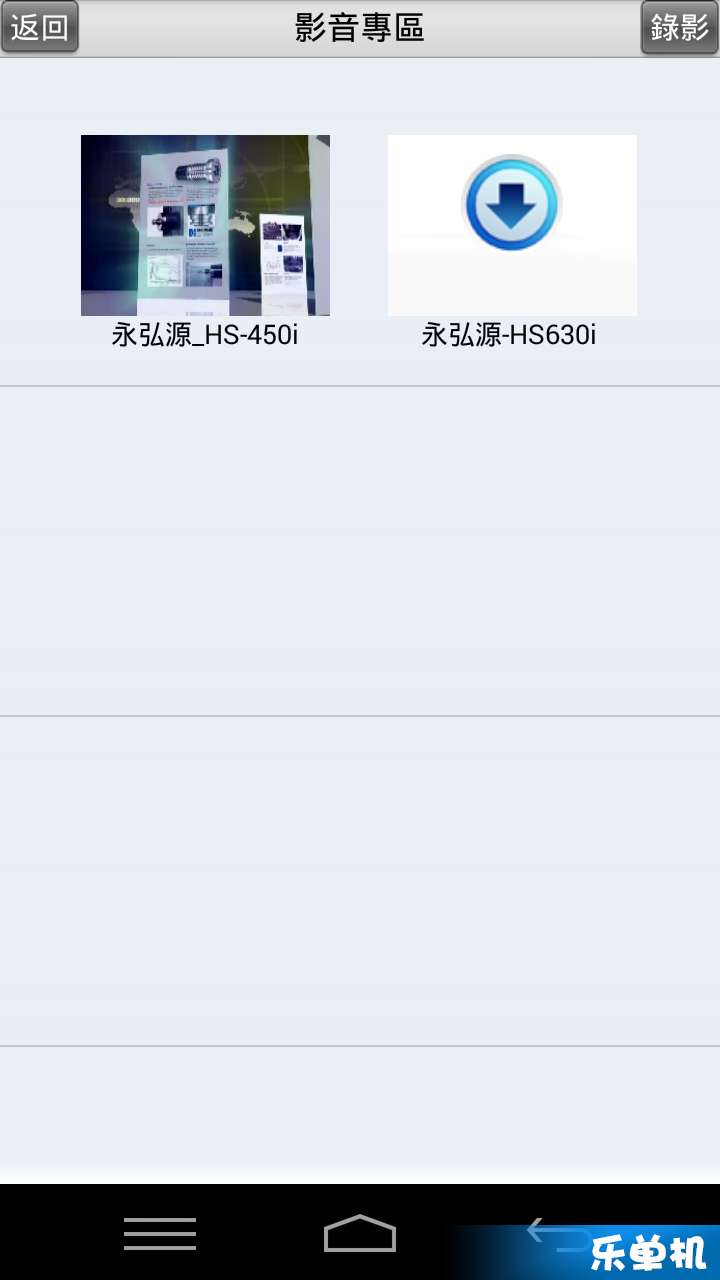
Task: Go to the home screen
Action: (x=360, y=1233)
